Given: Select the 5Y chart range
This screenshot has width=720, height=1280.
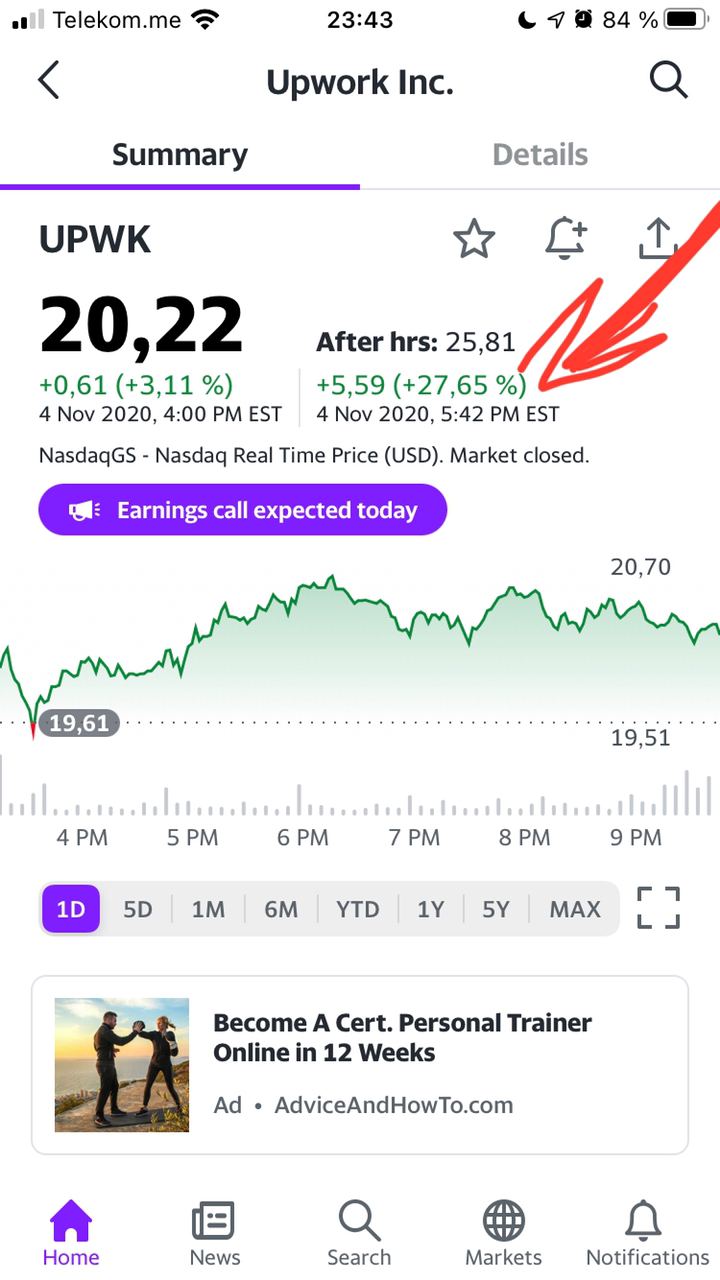Looking at the screenshot, I should pyautogui.click(x=496, y=910).
